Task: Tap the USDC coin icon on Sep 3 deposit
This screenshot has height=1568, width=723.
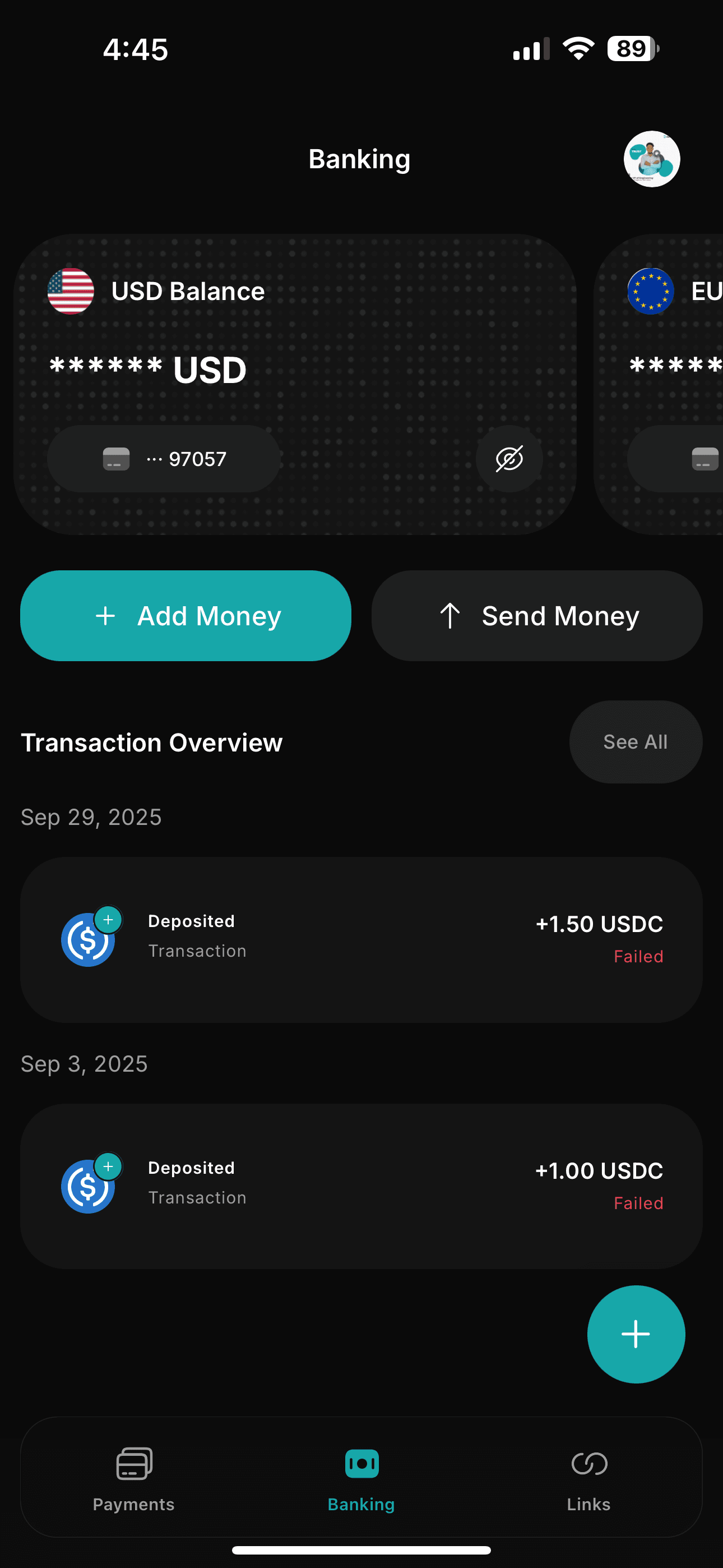Action: (x=88, y=1186)
